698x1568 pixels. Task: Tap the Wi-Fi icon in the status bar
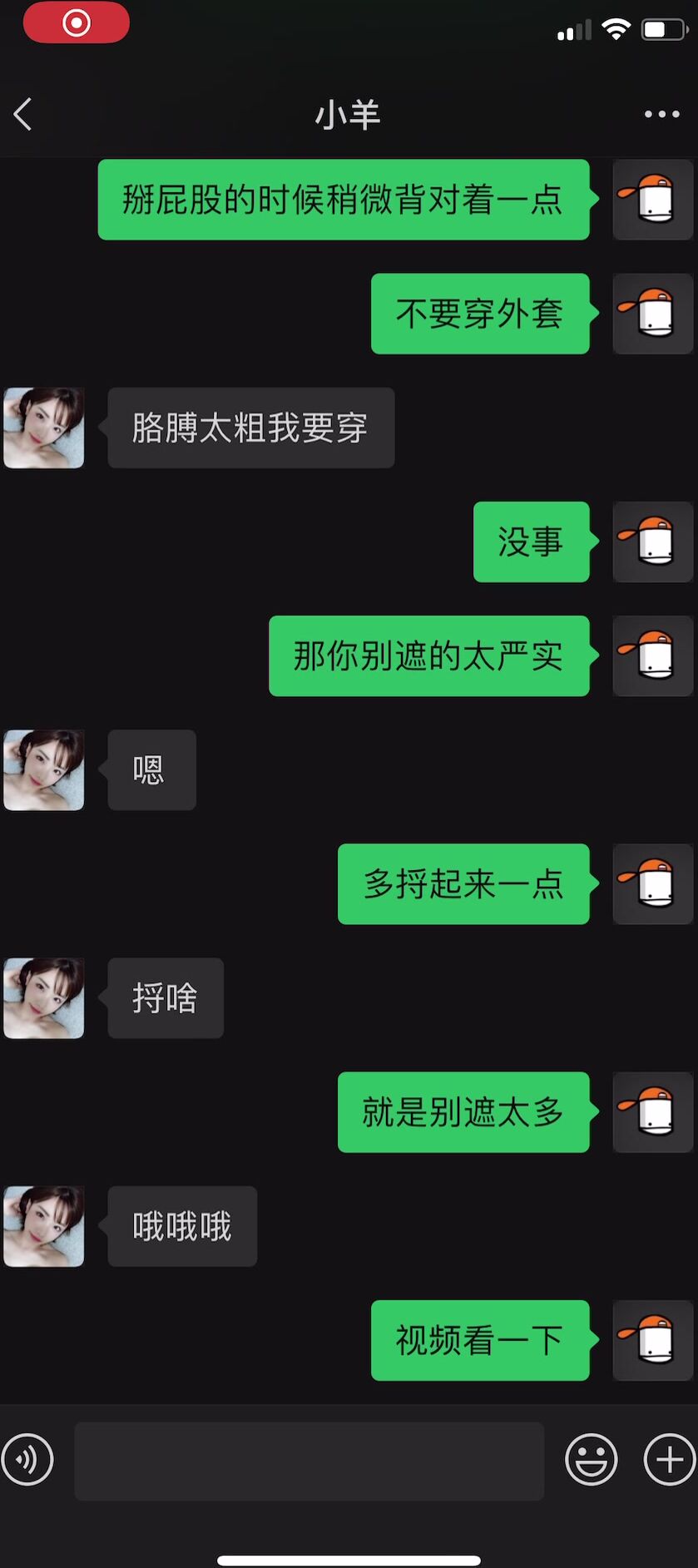(x=617, y=27)
